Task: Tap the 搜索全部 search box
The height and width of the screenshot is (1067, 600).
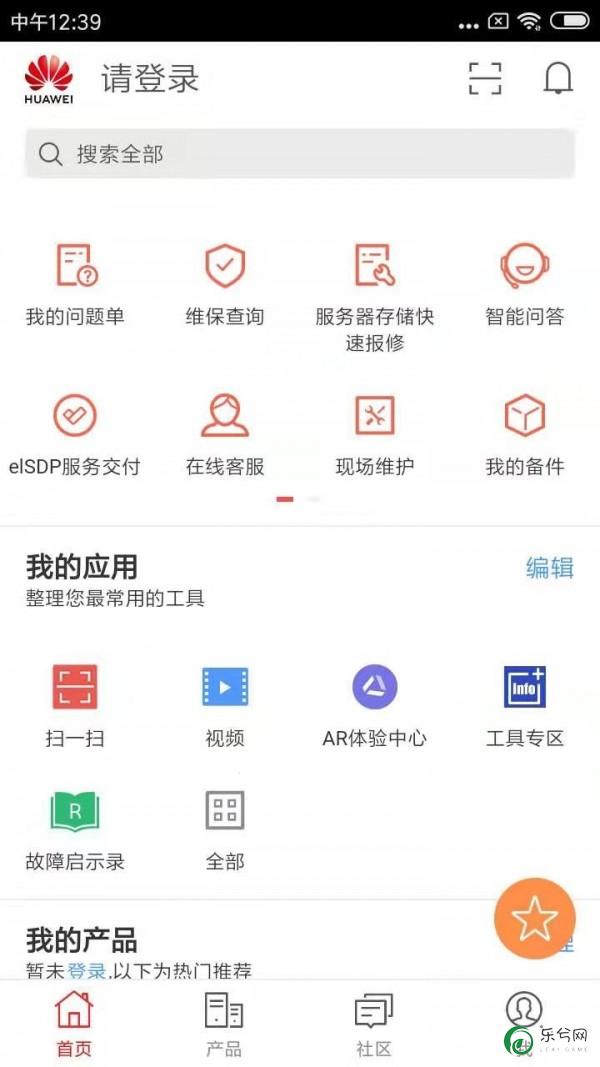Action: (300, 154)
